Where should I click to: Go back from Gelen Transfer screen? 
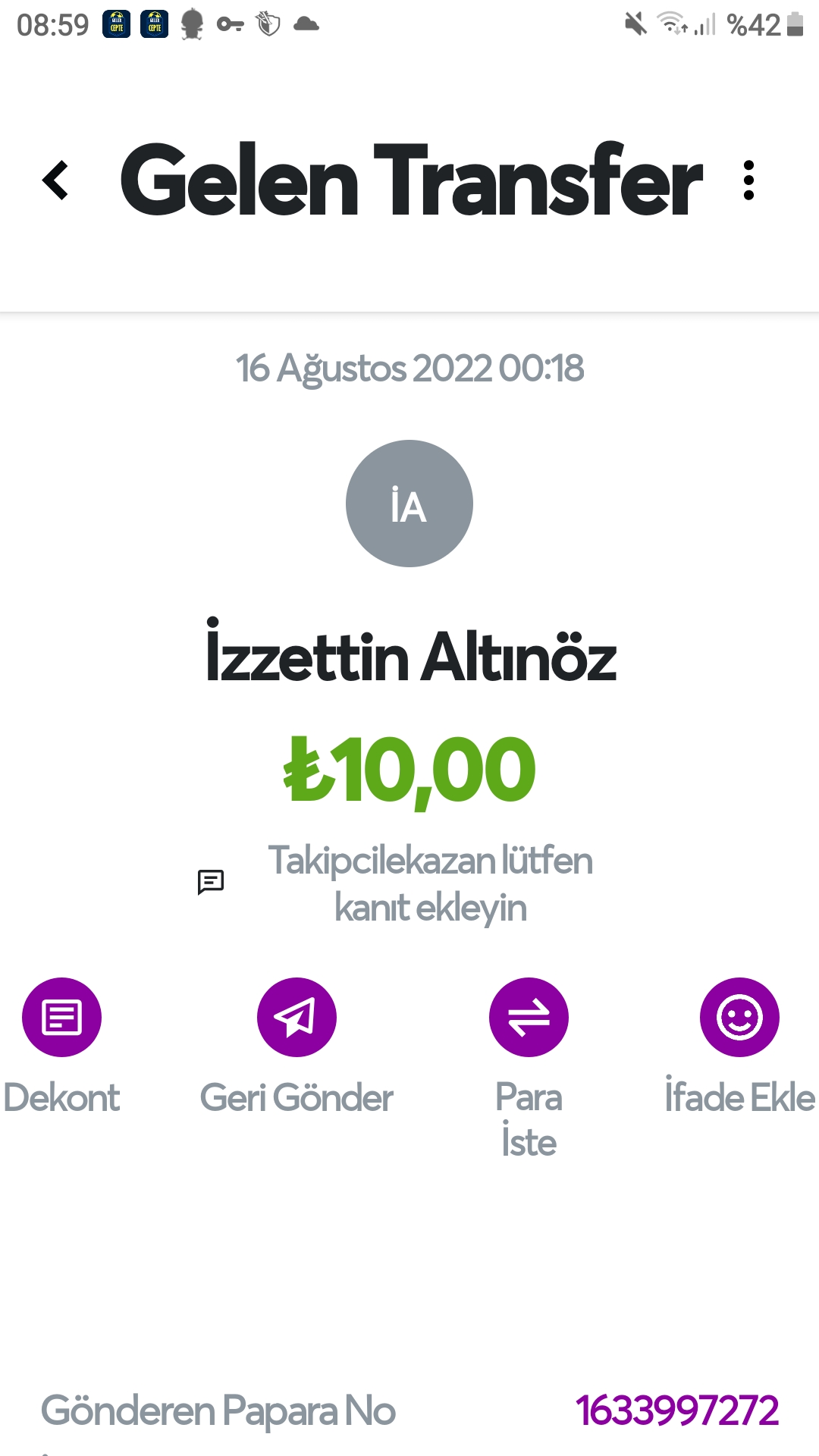pos(56,180)
